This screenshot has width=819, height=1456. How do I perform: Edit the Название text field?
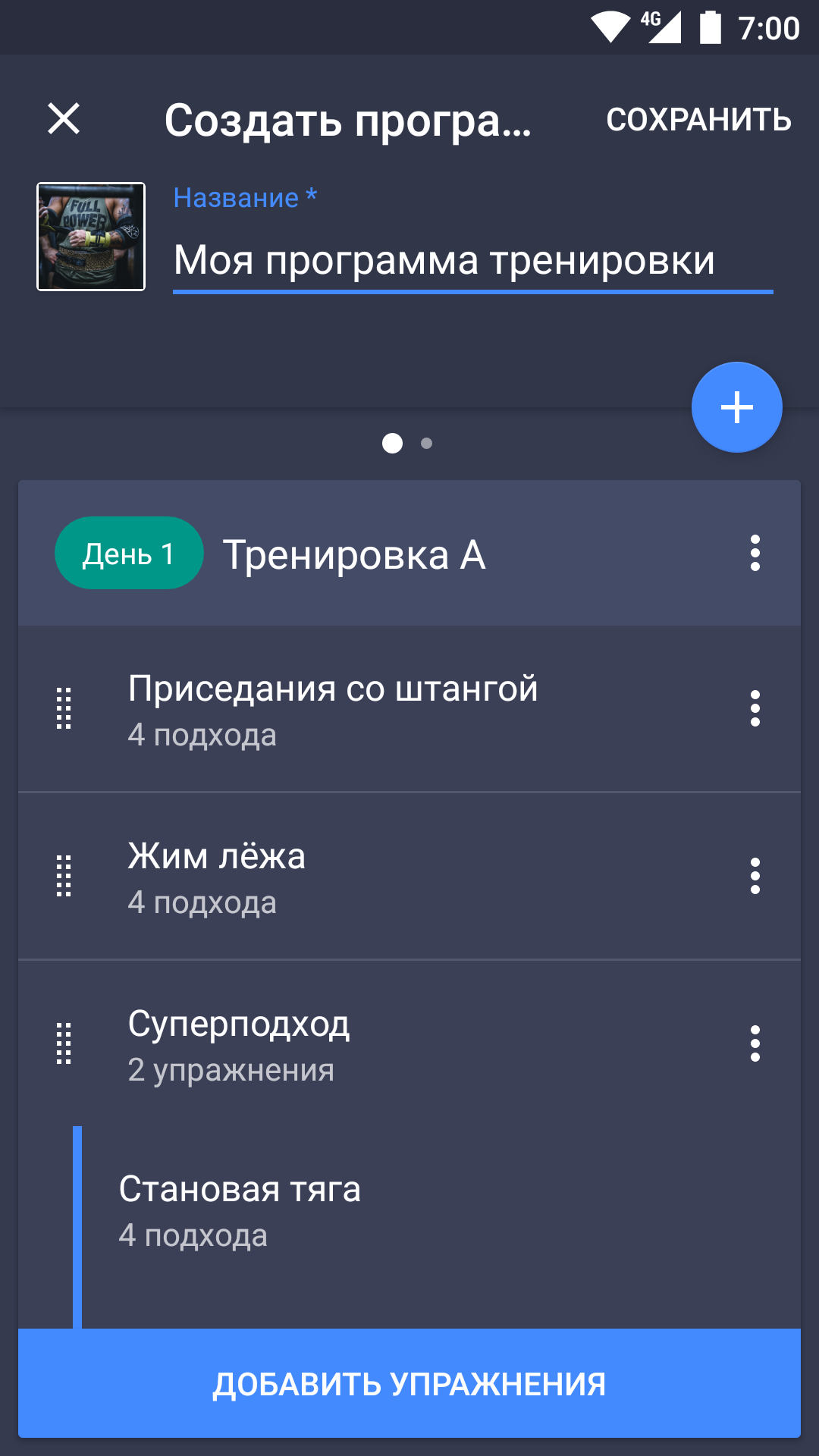pos(473,260)
